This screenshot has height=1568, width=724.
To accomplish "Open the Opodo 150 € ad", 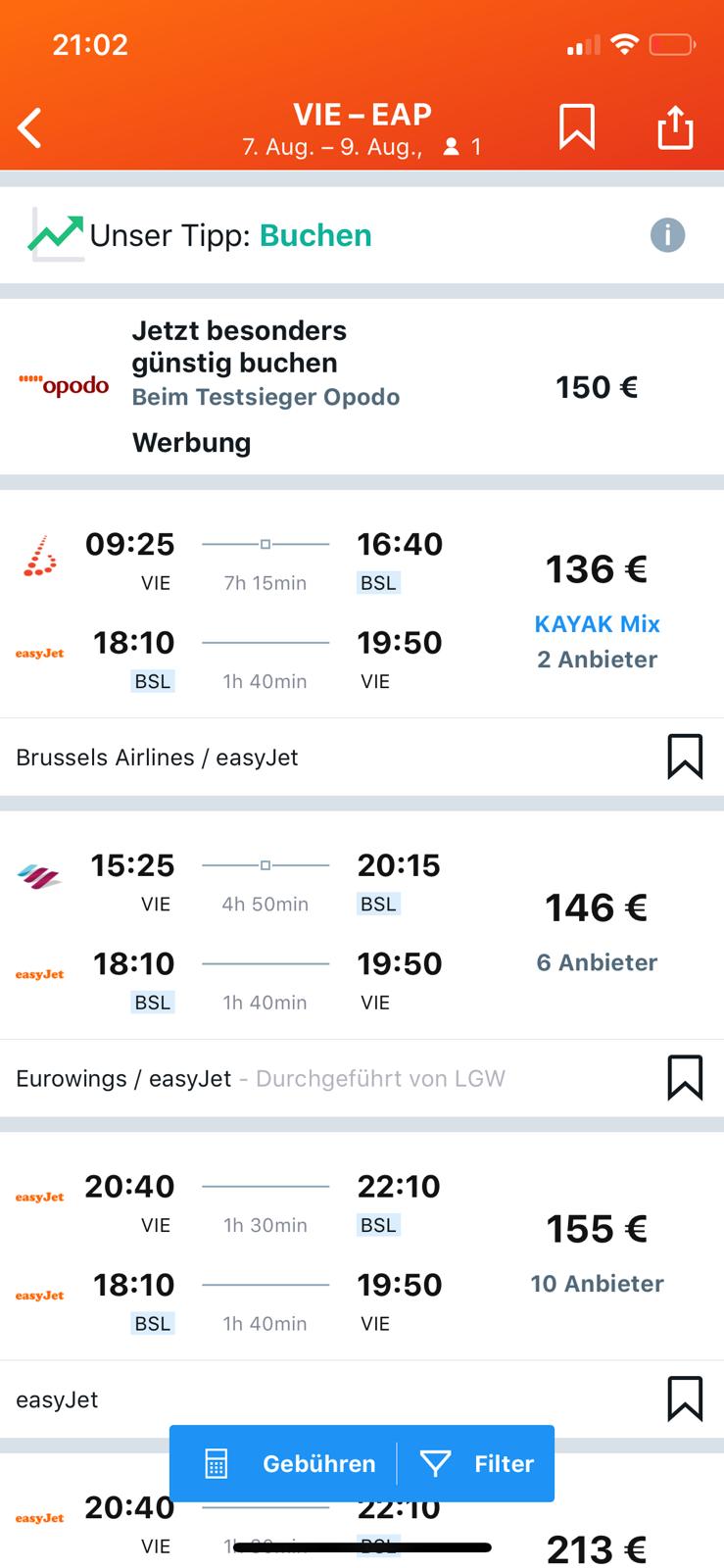I will click(362, 387).
